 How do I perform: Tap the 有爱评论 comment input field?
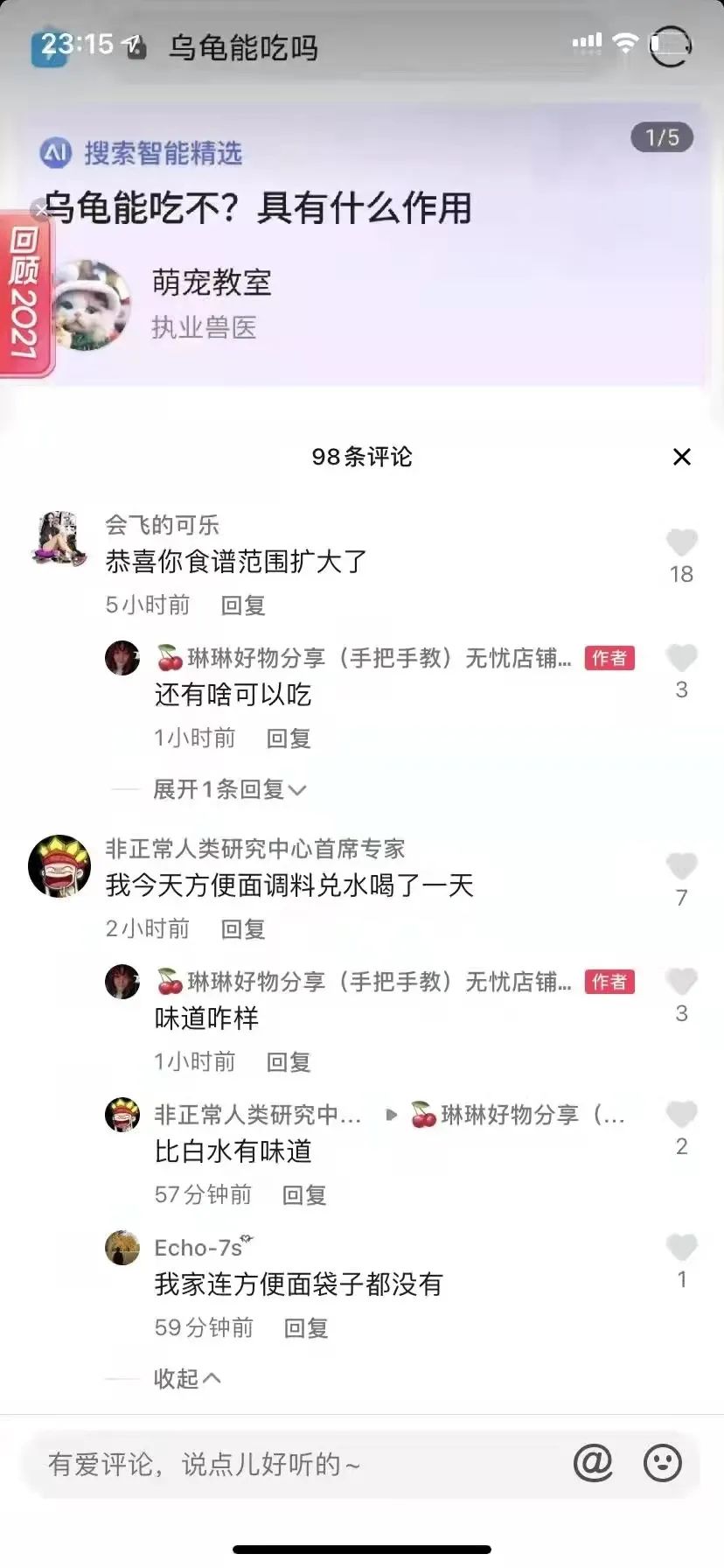tap(289, 1464)
